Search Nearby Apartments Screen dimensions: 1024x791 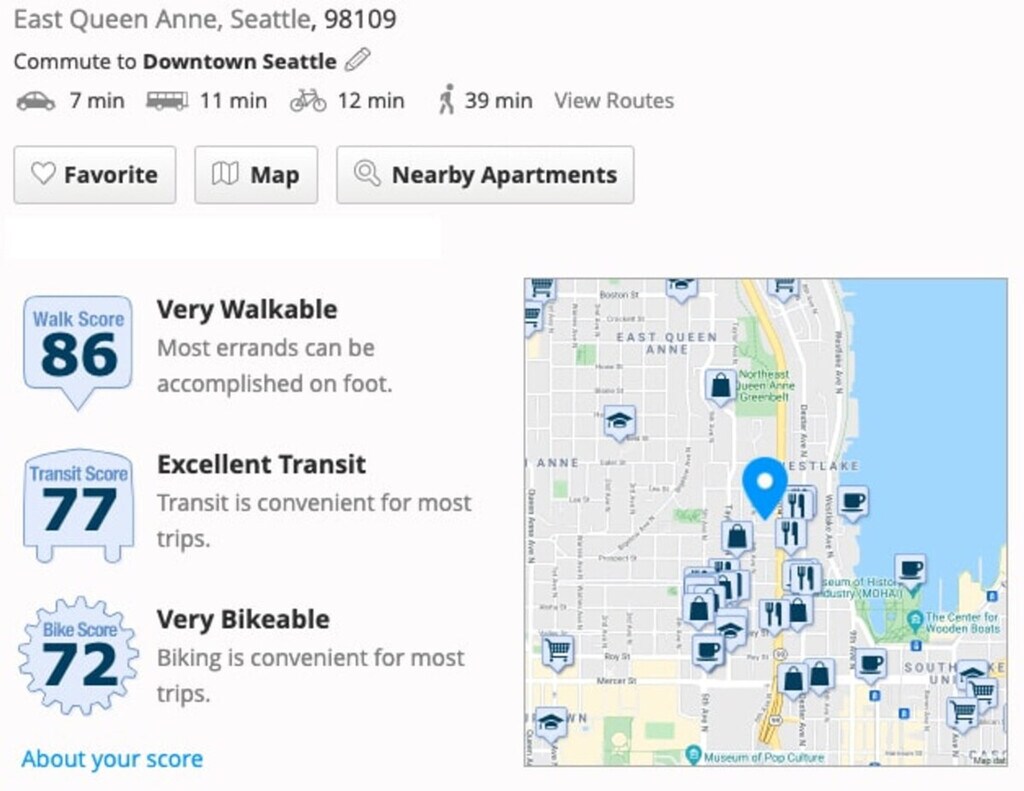pyautogui.click(x=485, y=175)
